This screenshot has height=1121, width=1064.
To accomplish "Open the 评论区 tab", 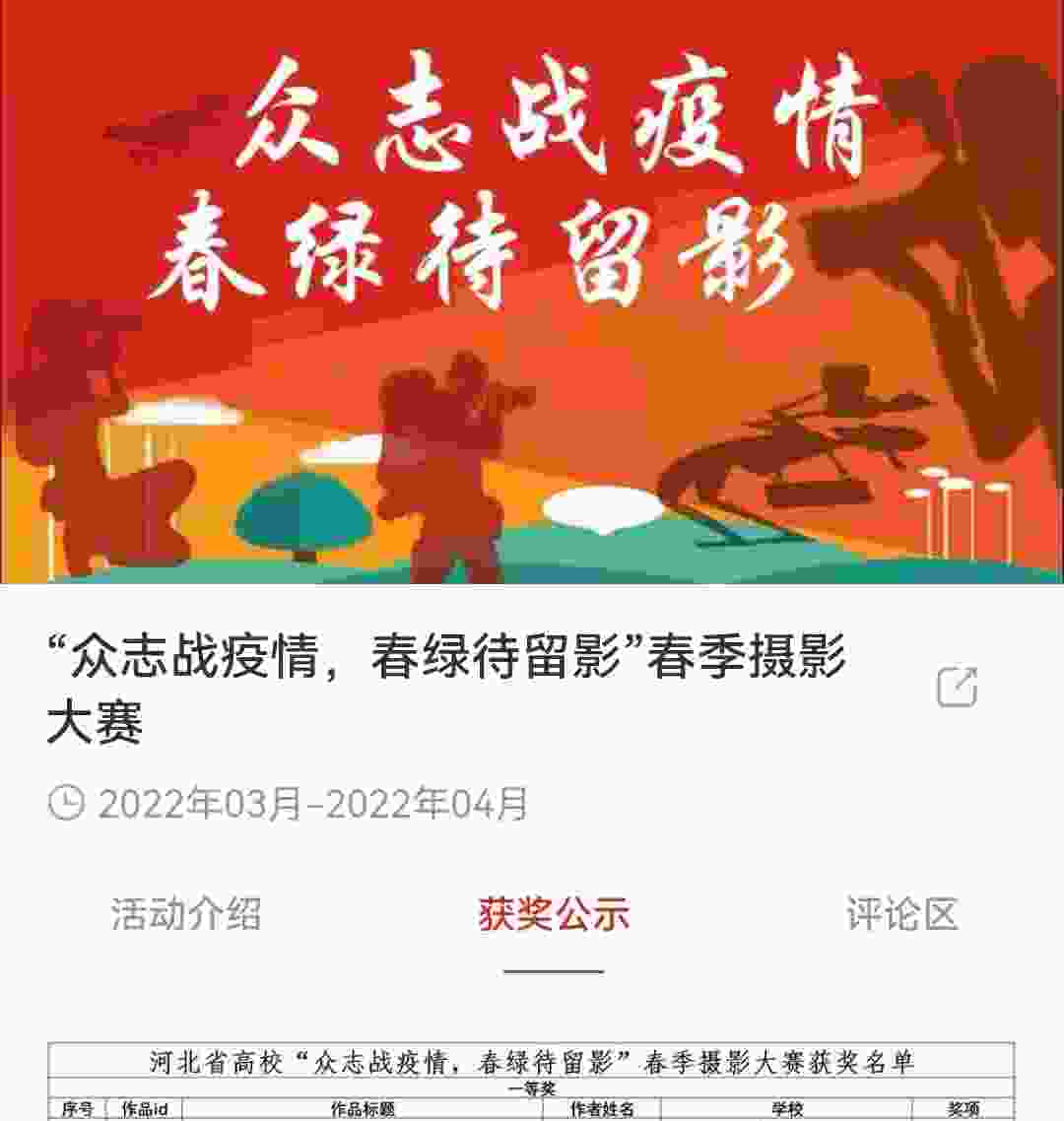I will click(x=901, y=914).
